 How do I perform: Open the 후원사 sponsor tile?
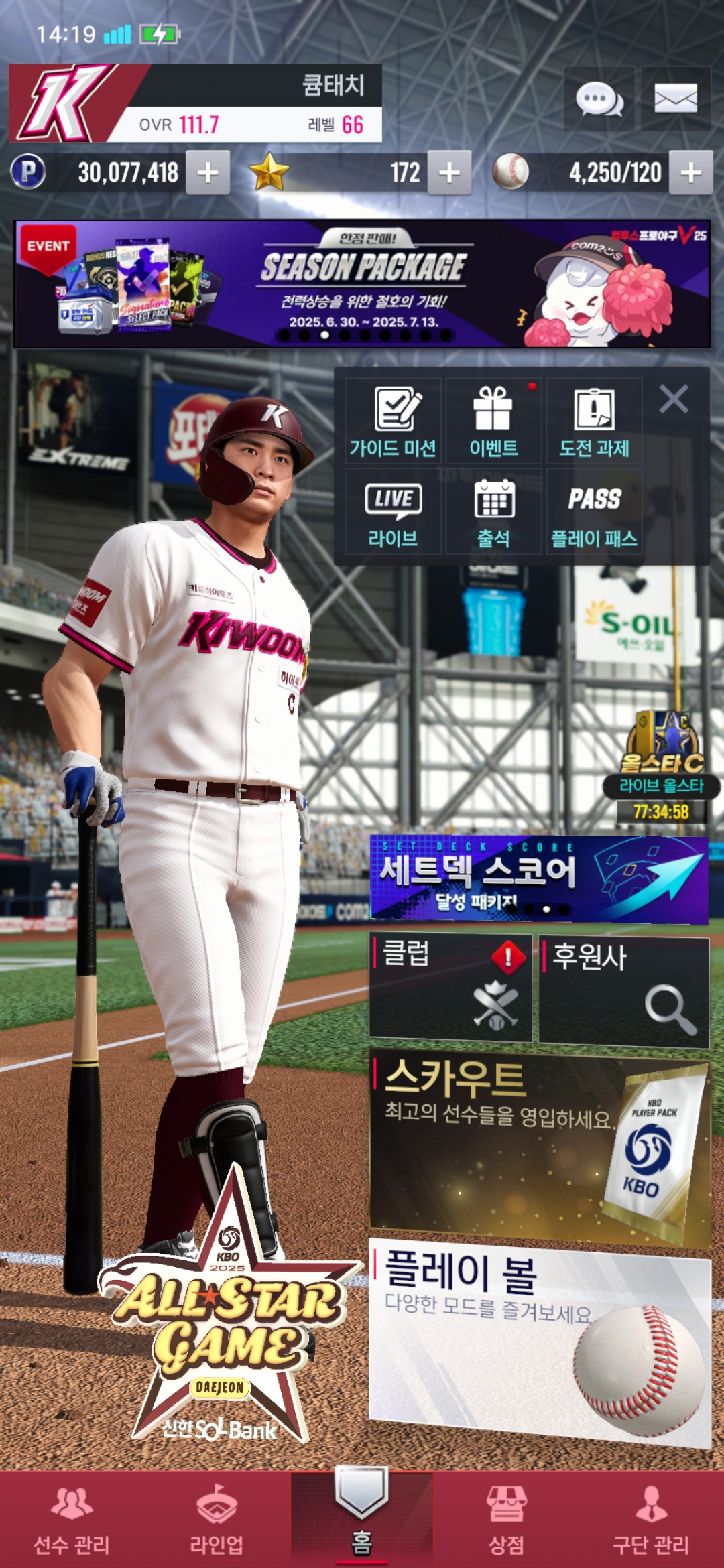click(x=623, y=990)
